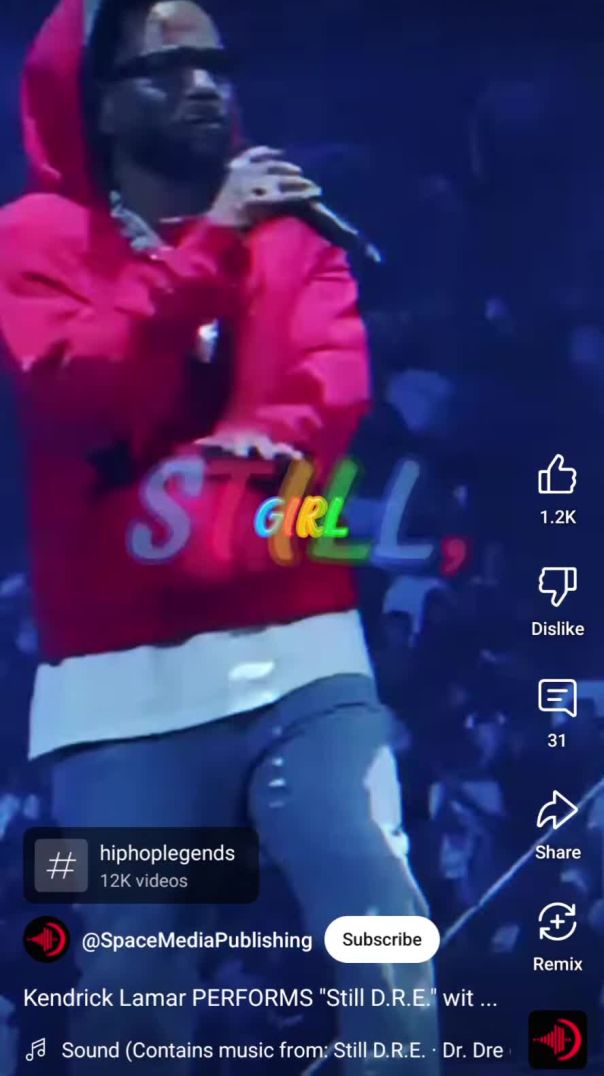Image resolution: width=604 pixels, height=1076 pixels.
Task: Open the hiphoplegends hashtag chip
Action: coord(141,865)
